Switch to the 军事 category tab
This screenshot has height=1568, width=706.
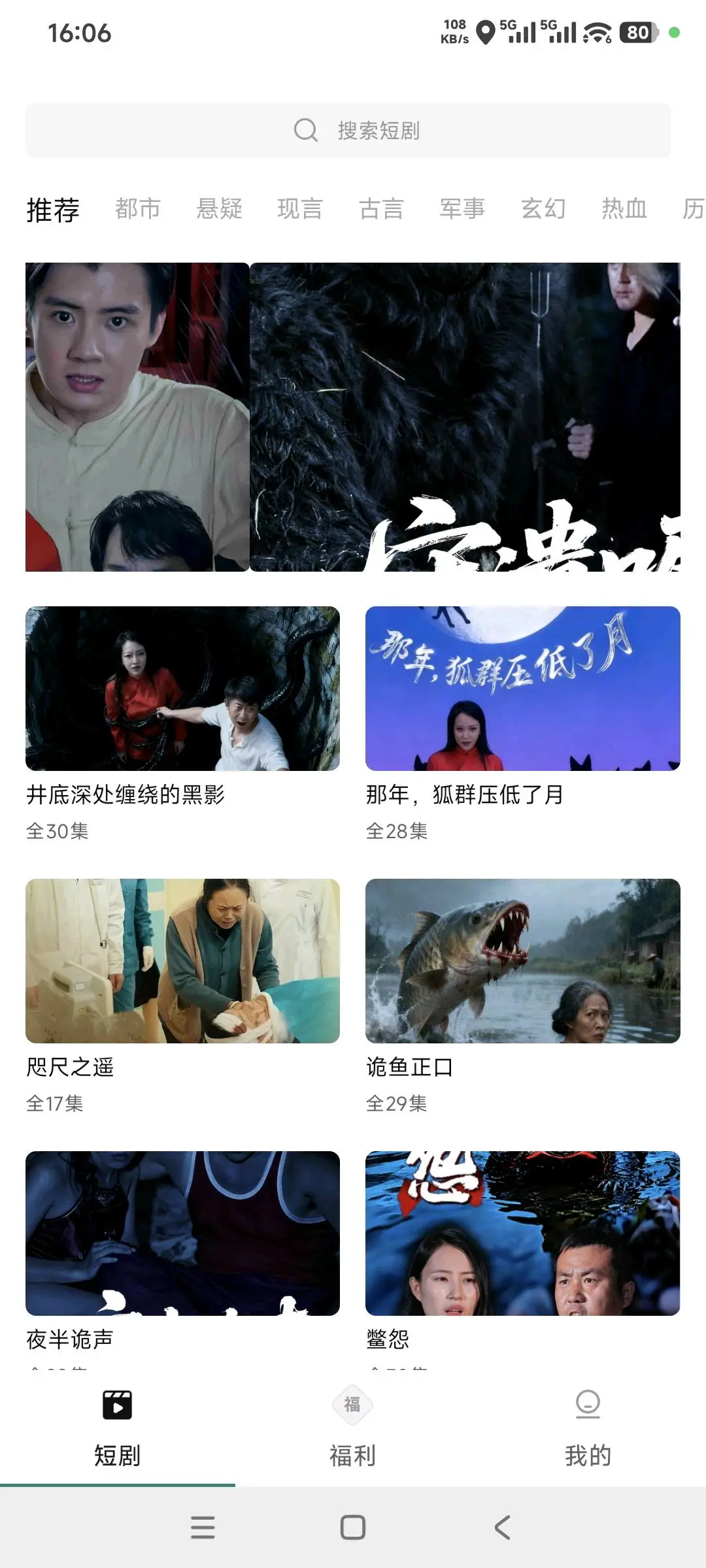pyautogui.click(x=462, y=208)
